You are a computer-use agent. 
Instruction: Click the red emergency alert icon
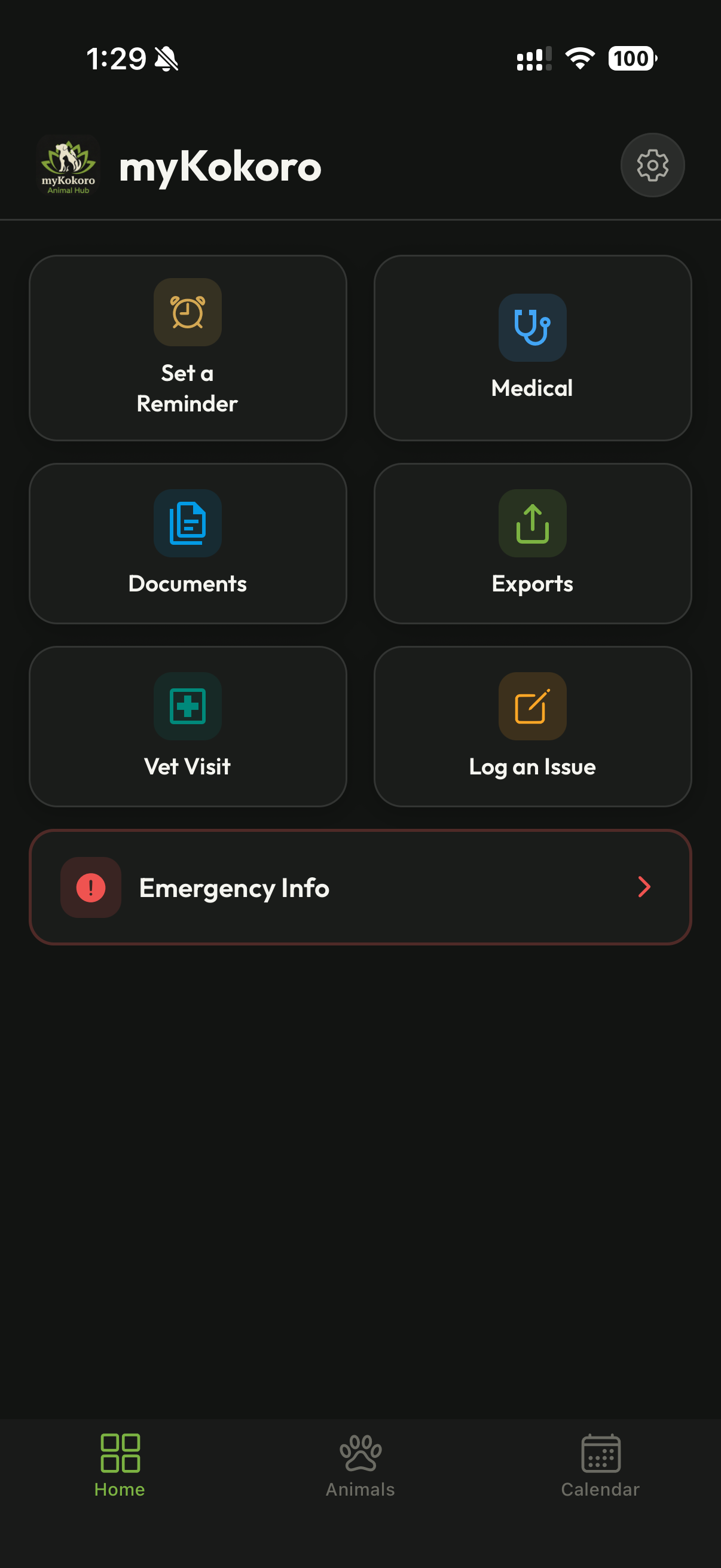tap(90, 887)
